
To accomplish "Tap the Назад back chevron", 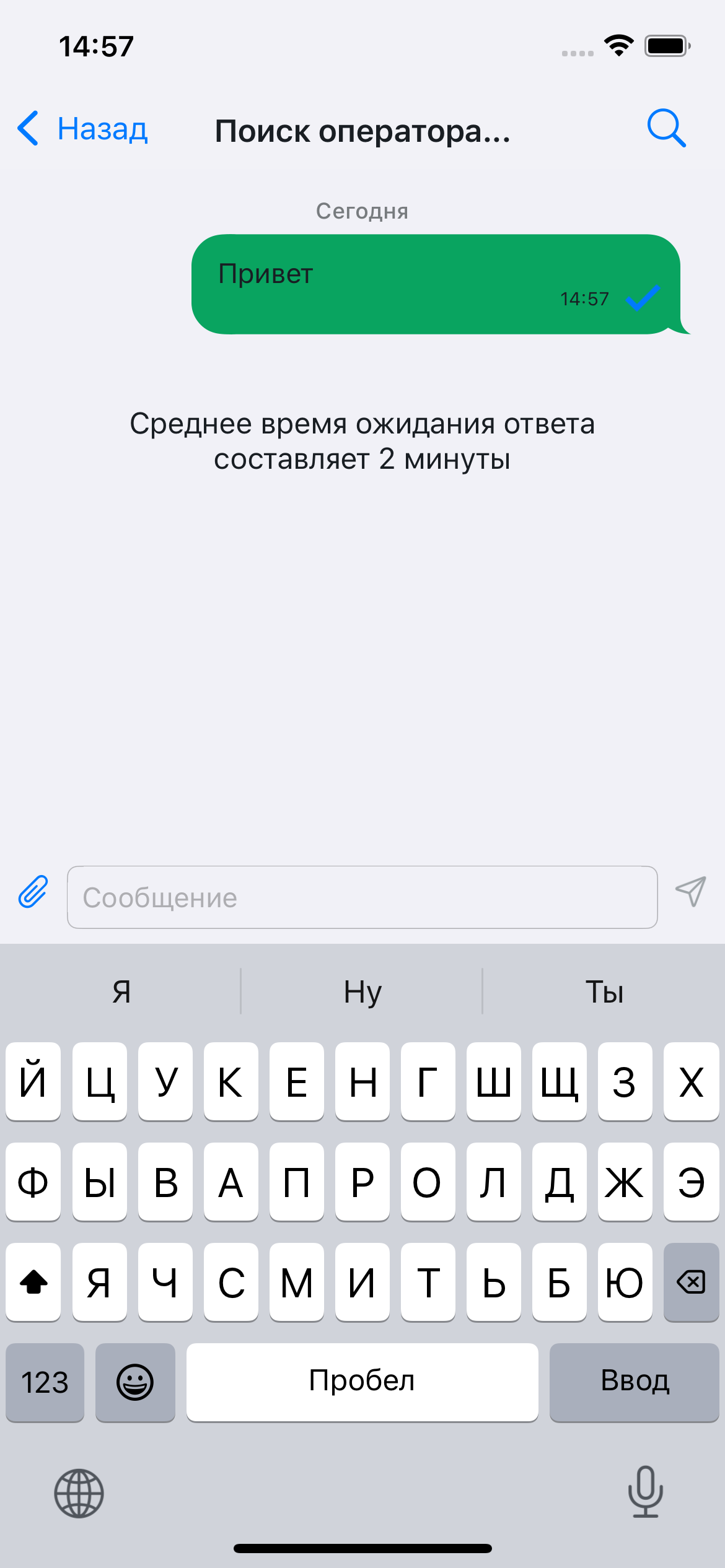I will click(28, 129).
